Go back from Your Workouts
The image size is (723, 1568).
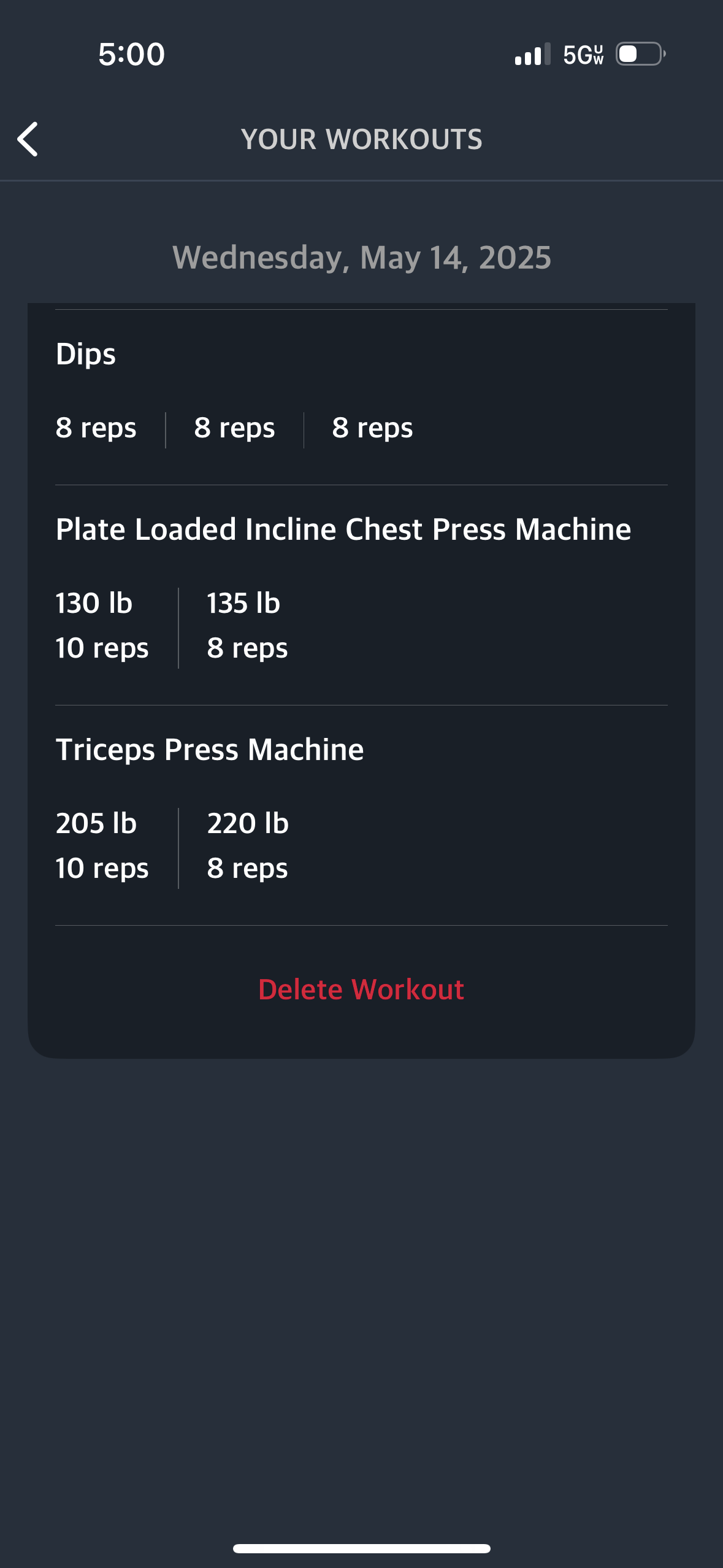28,139
